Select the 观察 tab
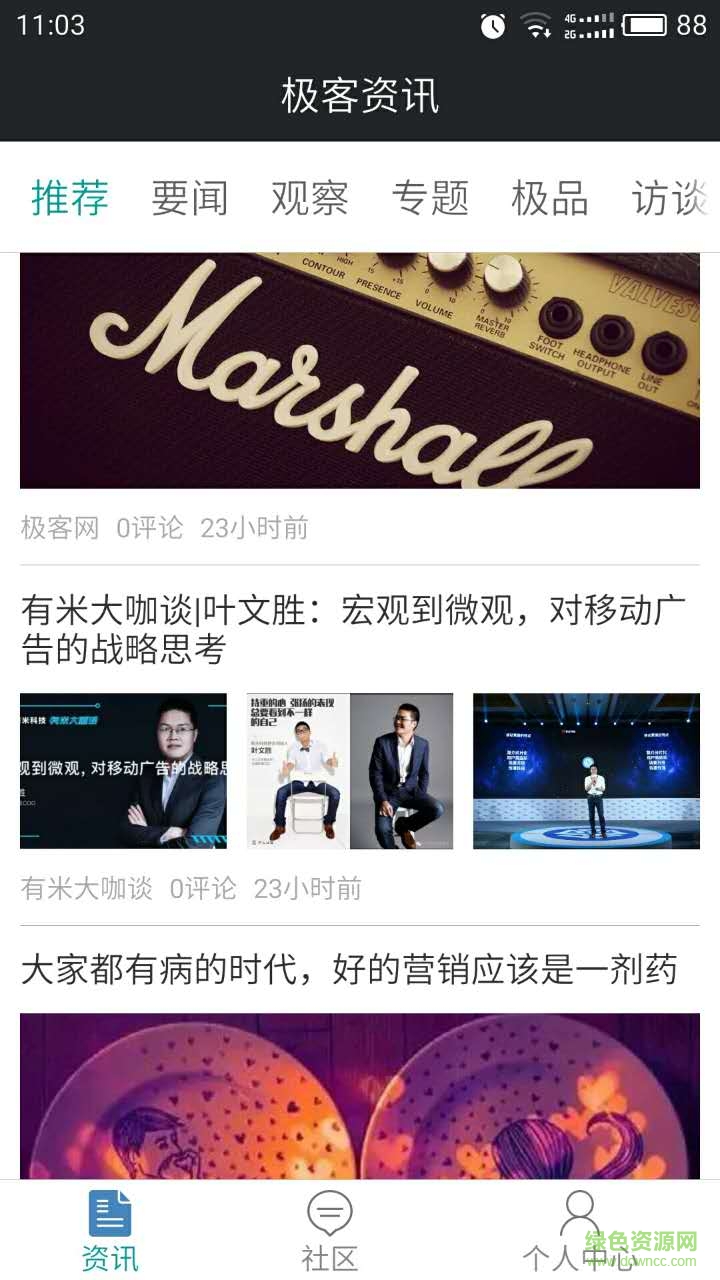 click(x=310, y=198)
